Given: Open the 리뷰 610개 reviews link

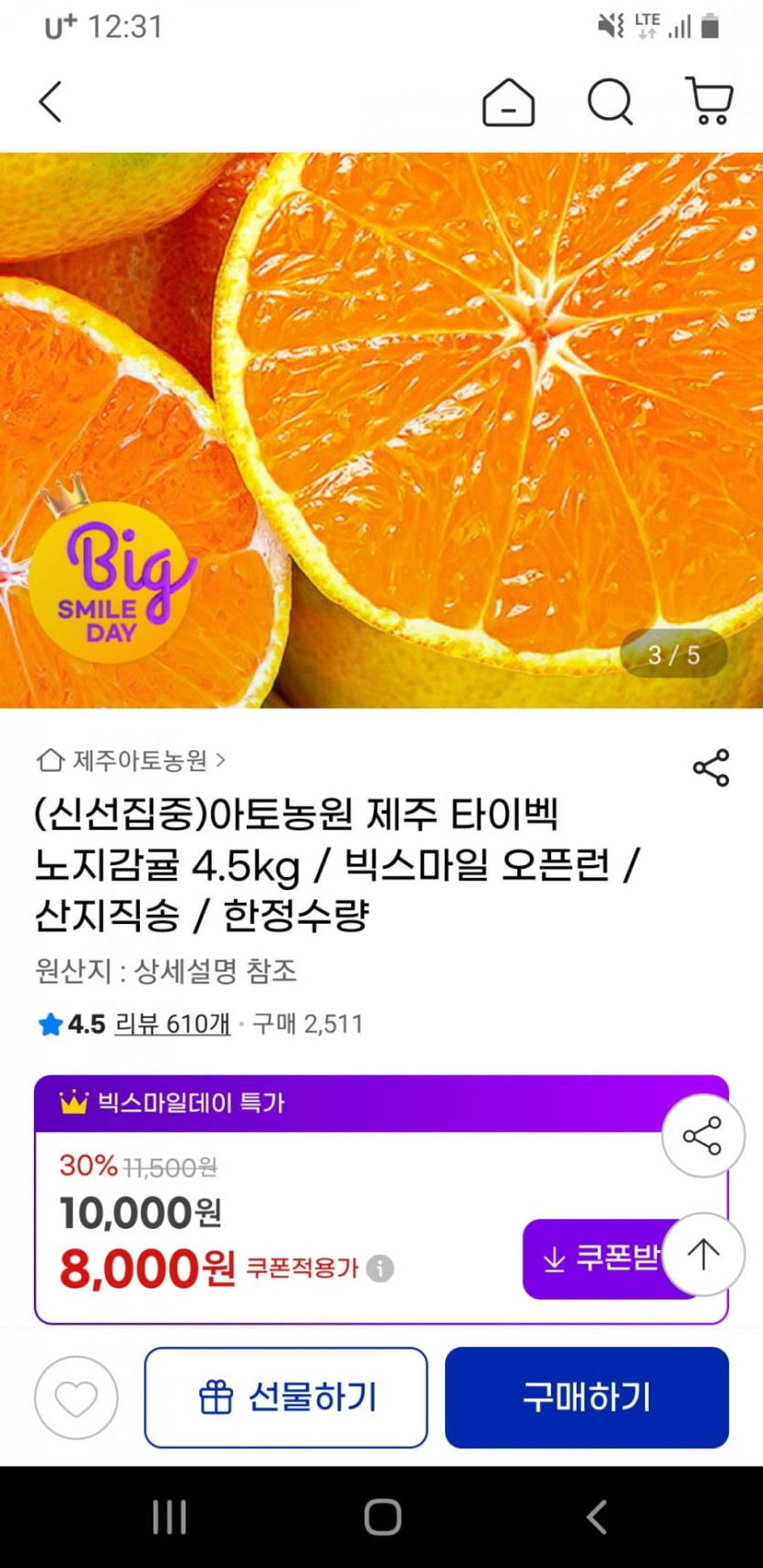Looking at the screenshot, I should tap(172, 1024).
